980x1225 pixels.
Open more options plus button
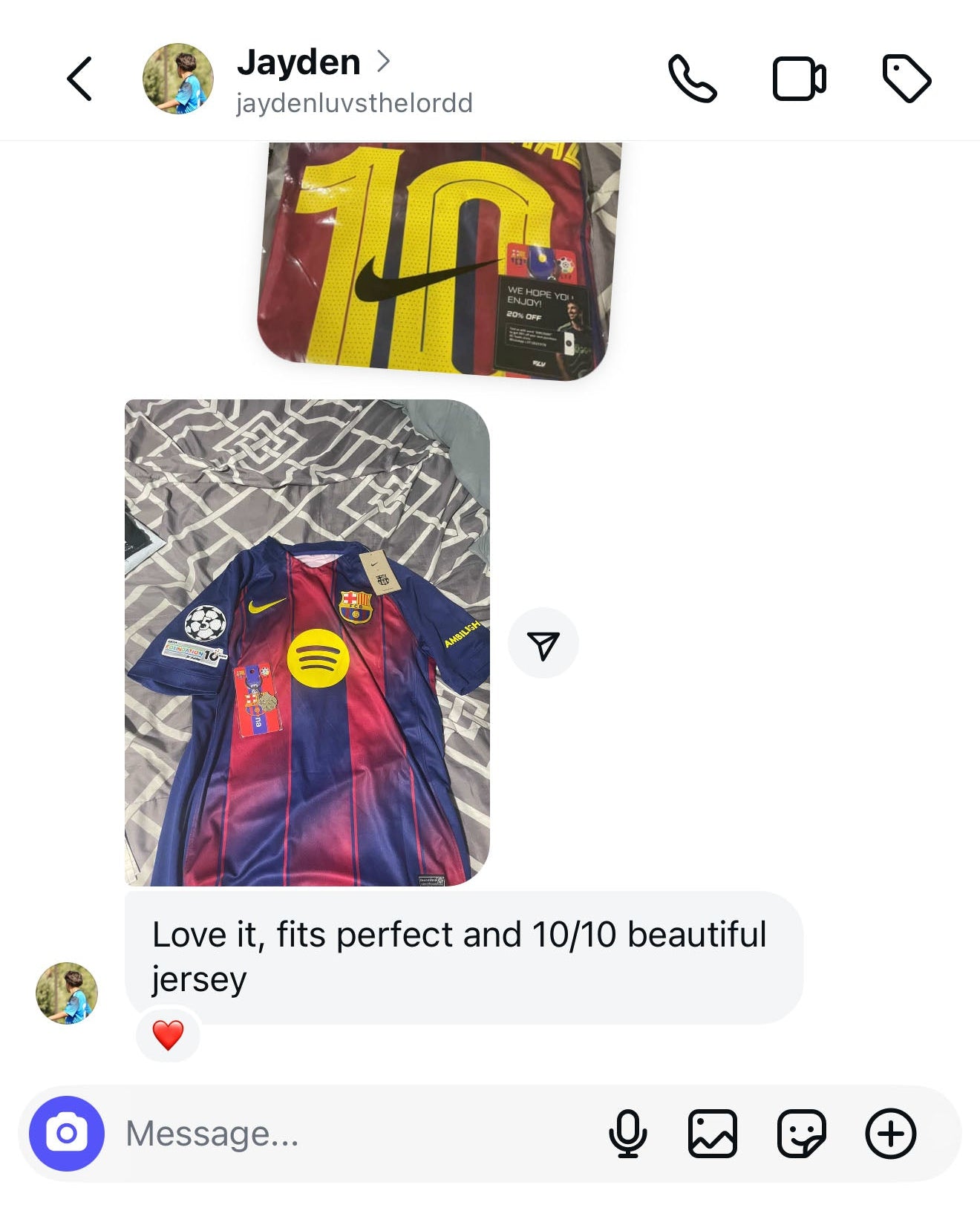[890, 1134]
